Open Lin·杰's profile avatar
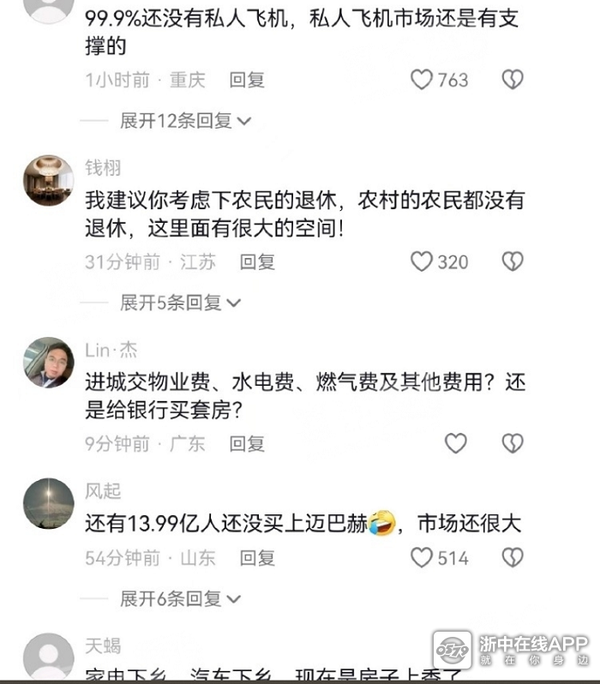 point(47,361)
